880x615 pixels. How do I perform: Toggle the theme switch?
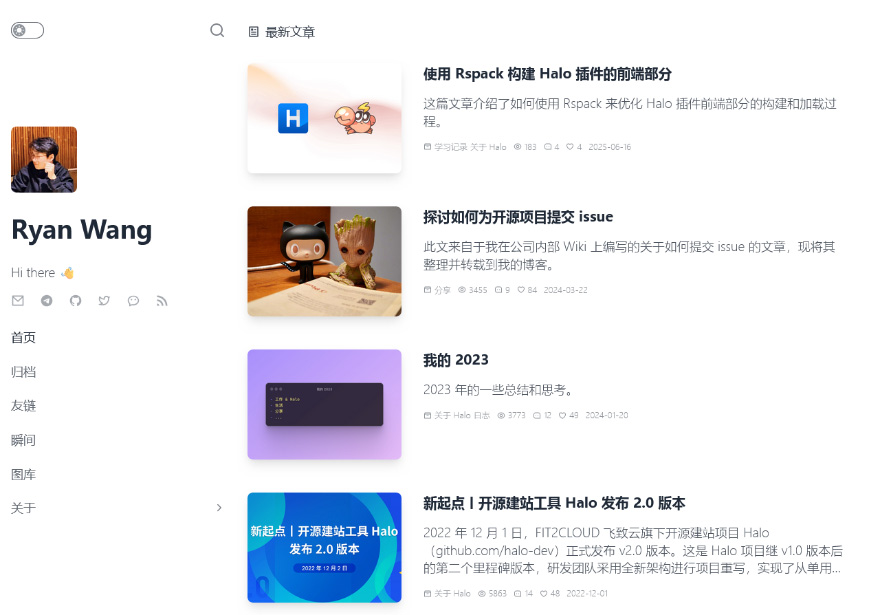coord(27,31)
